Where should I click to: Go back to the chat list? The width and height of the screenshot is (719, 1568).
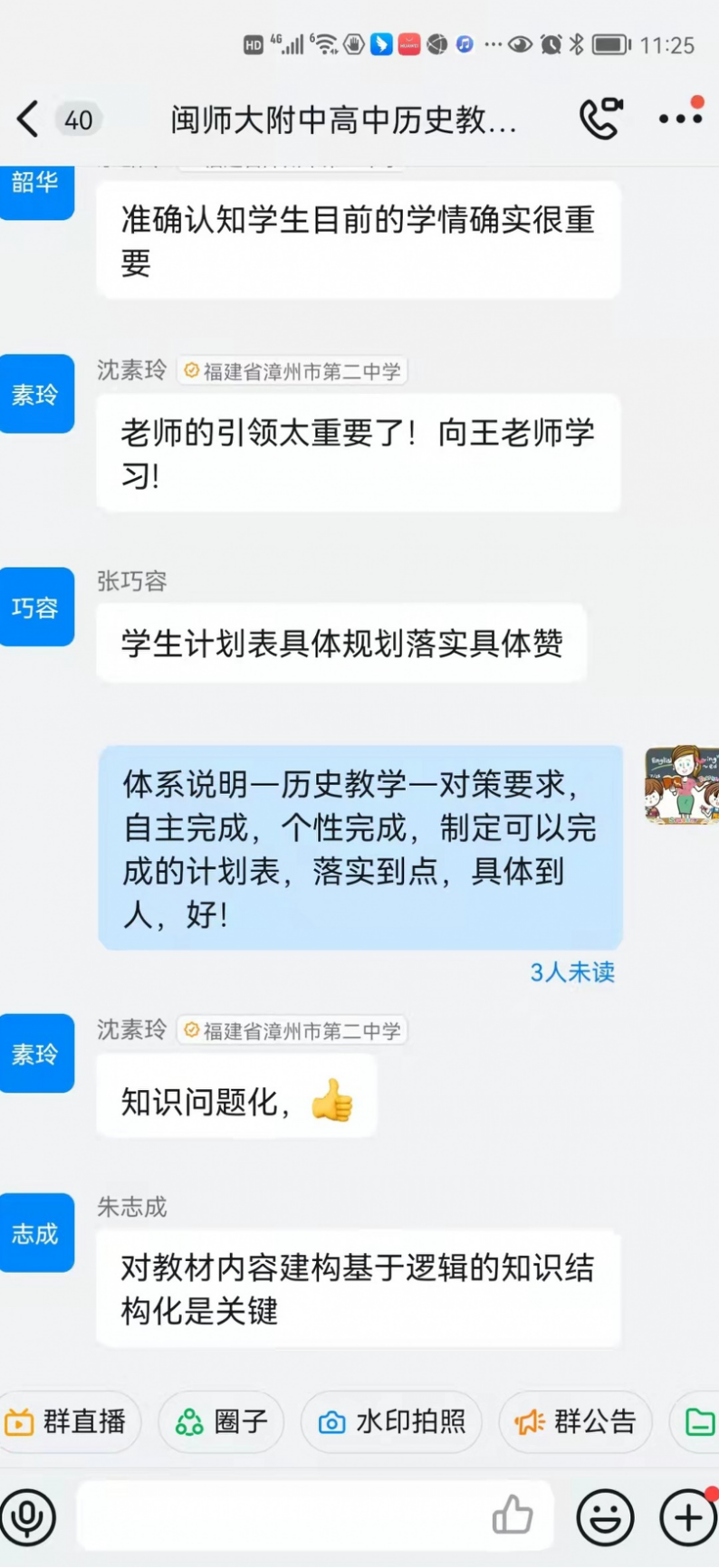point(29,120)
